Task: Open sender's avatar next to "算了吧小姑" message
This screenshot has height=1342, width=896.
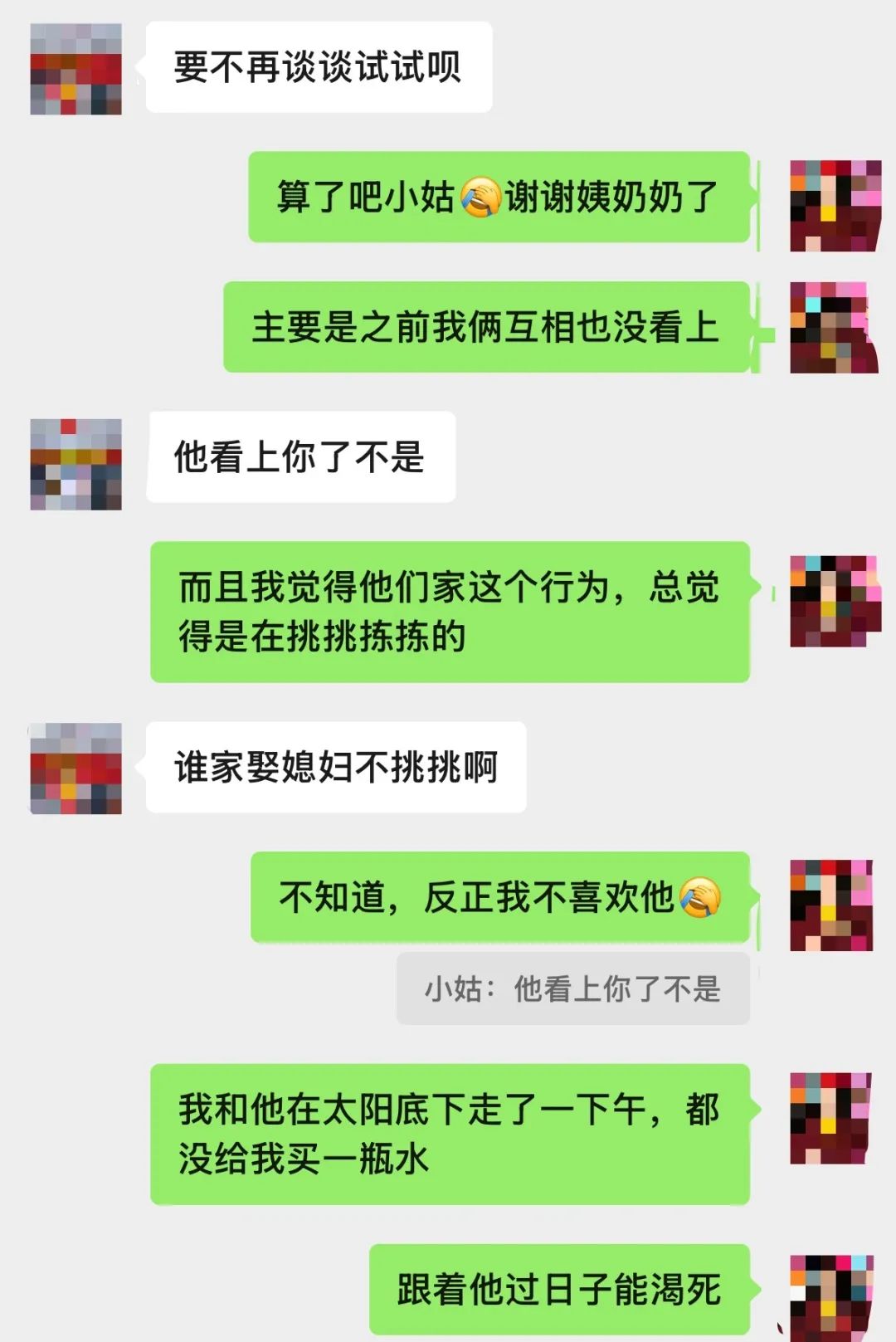Action: 835,205
